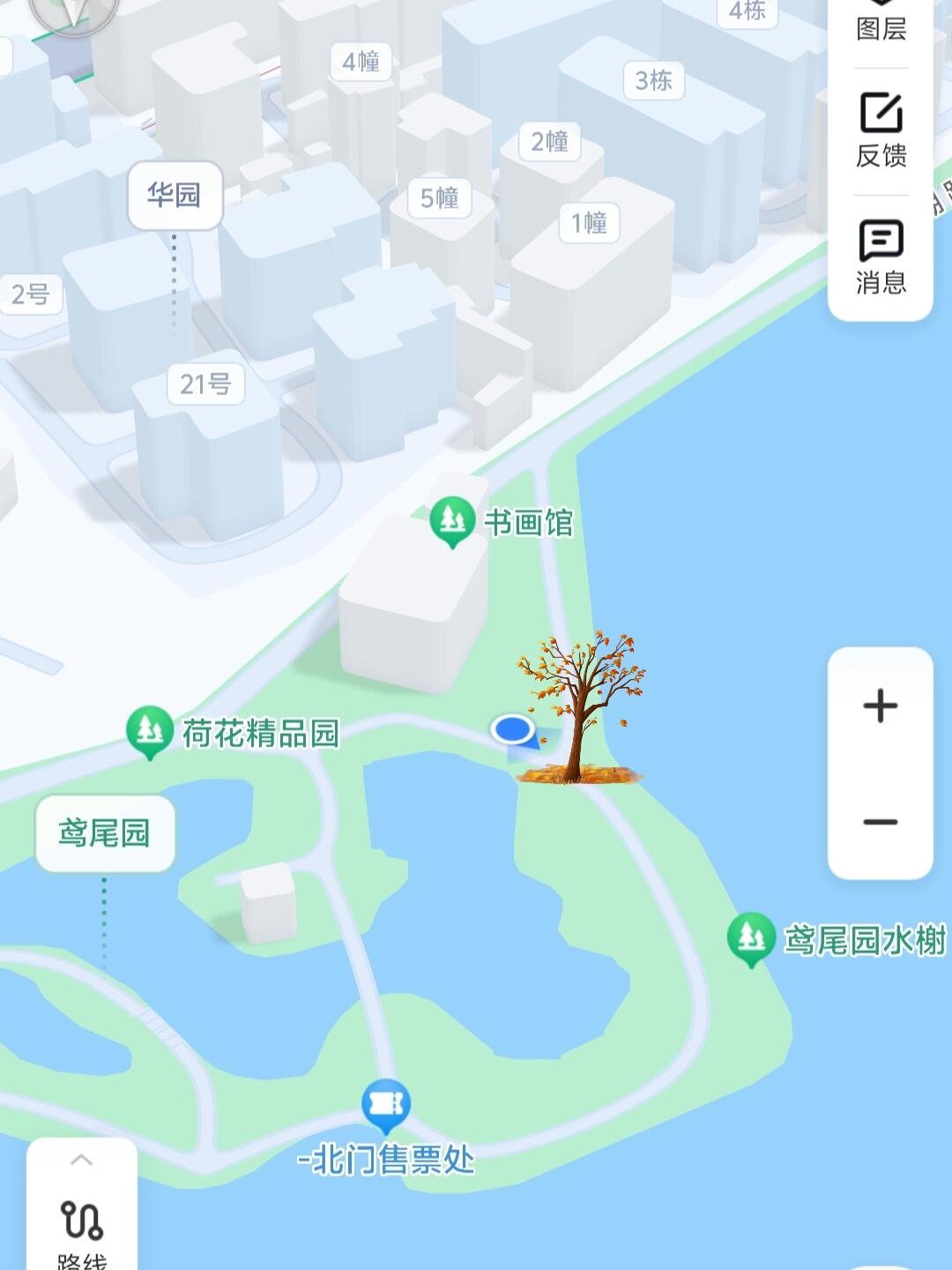Select the 书画馆 map marker

point(452,521)
